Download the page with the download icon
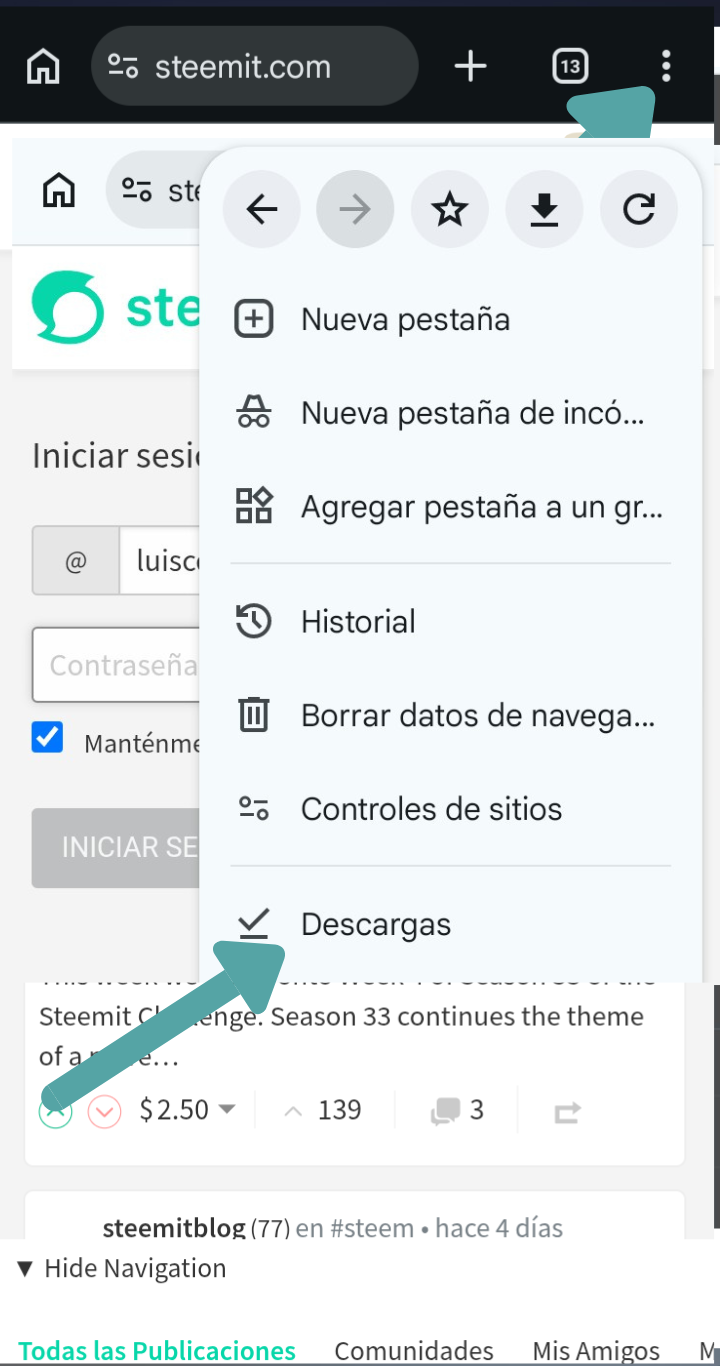 pyautogui.click(x=544, y=209)
